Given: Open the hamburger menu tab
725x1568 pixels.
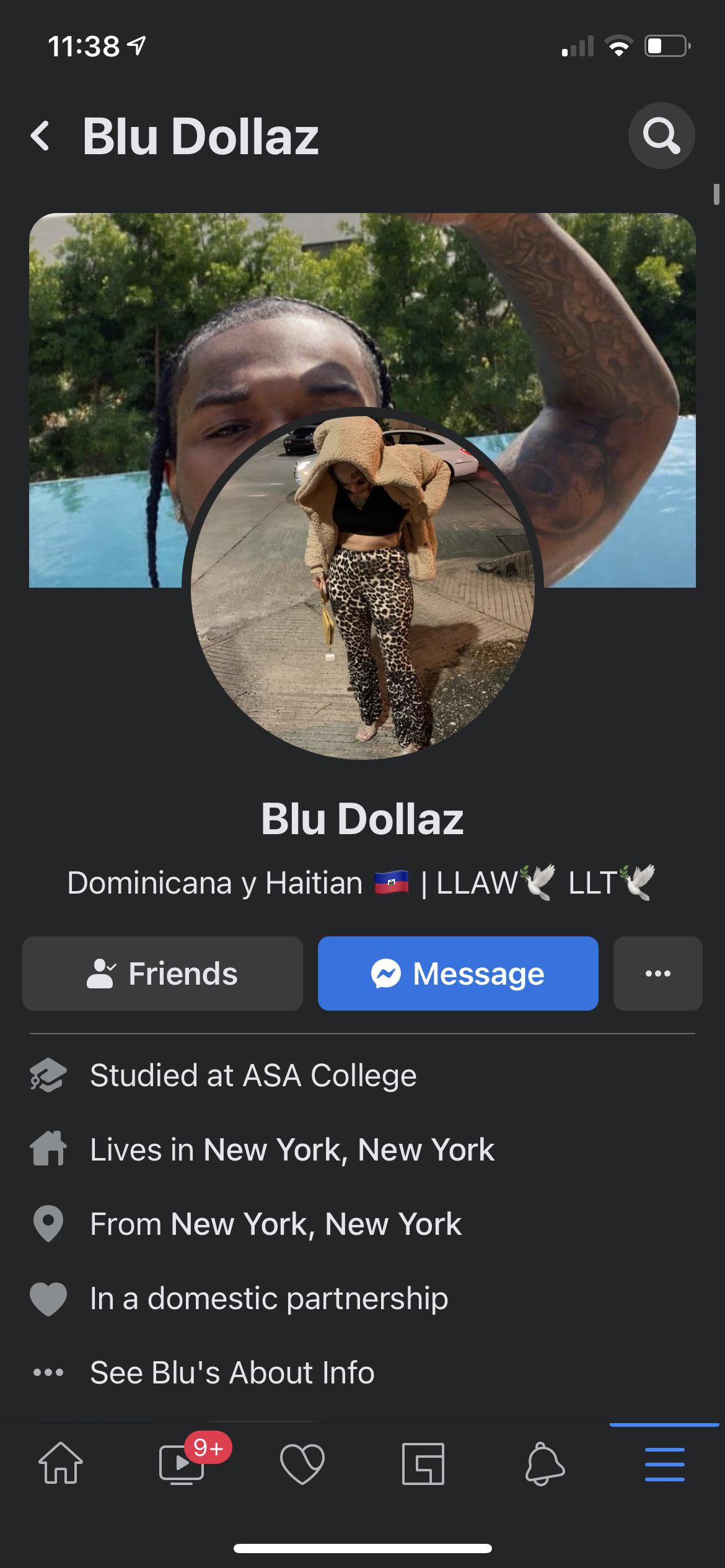Looking at the screenshot, I should pyautogui.click(x=664, y=1464).
